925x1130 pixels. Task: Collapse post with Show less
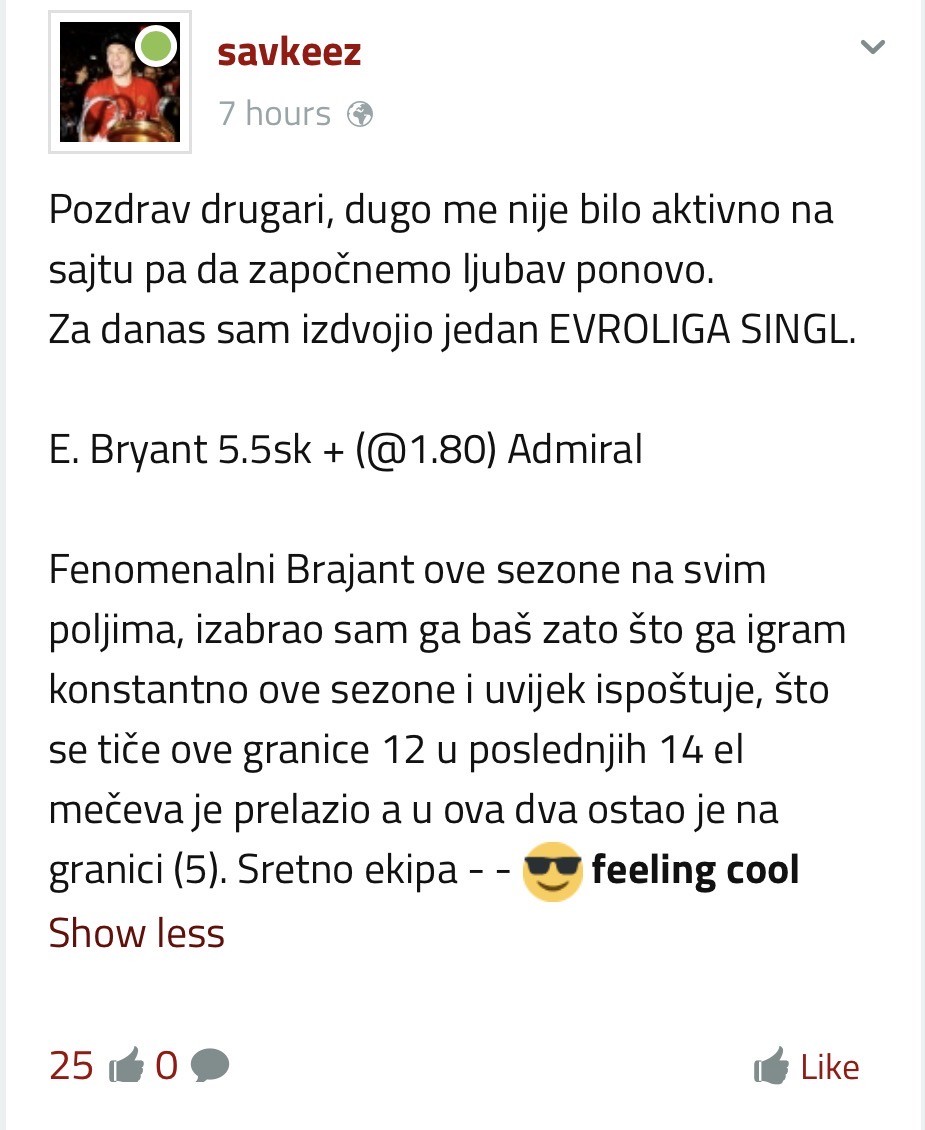click(136, 933)
